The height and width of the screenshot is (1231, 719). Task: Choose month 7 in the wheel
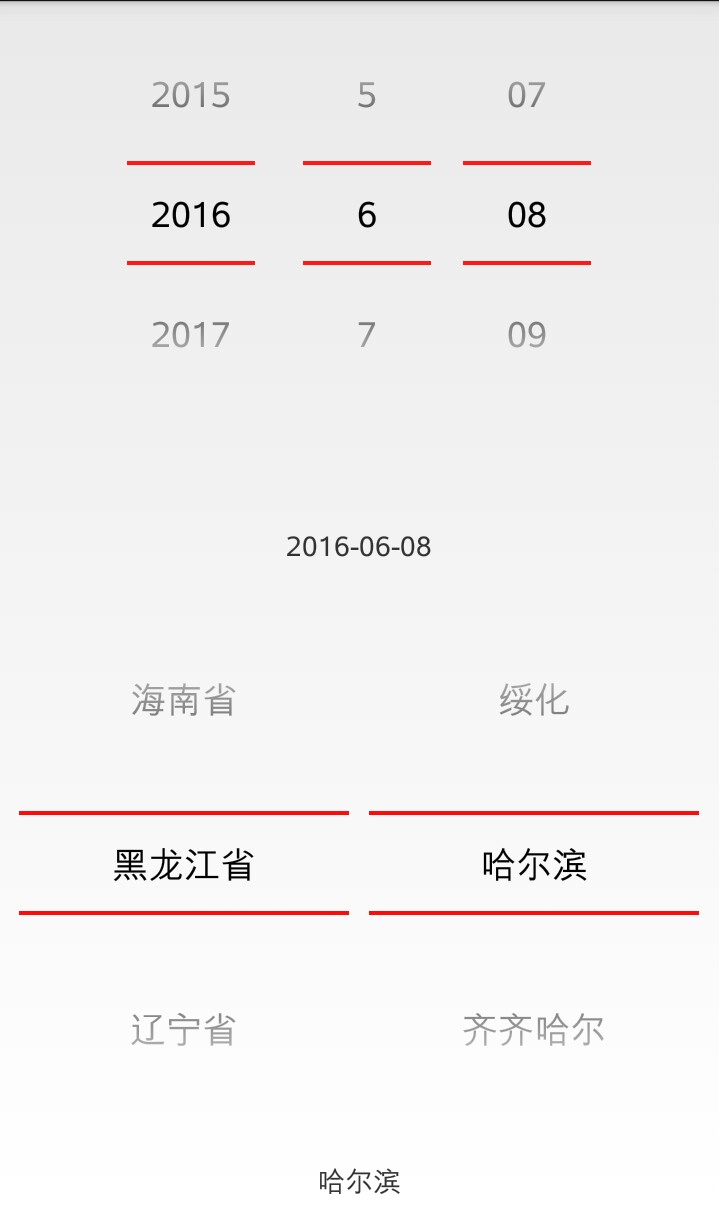point(367,334)
